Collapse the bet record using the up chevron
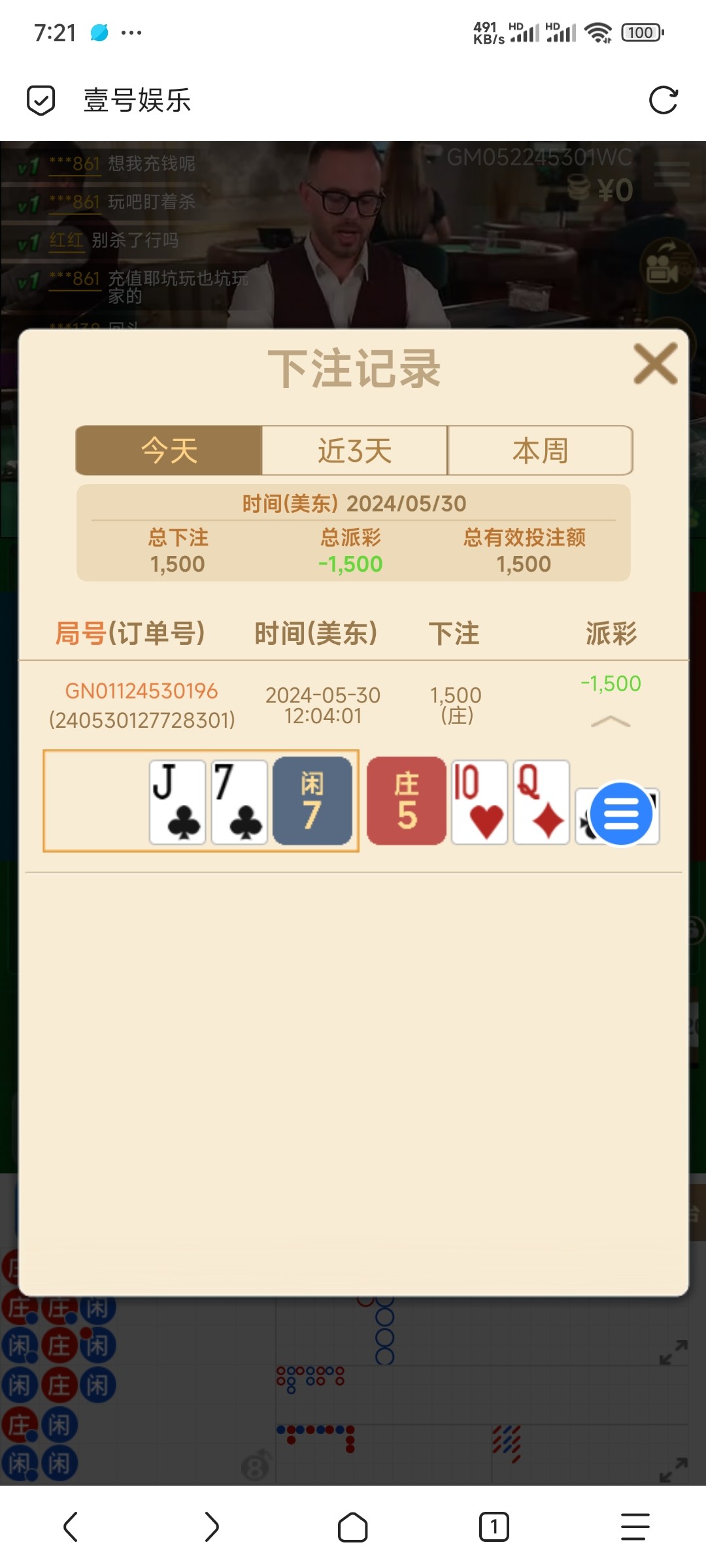The height and width of the screenshot is (1568, 706). (x=611, y=722)
